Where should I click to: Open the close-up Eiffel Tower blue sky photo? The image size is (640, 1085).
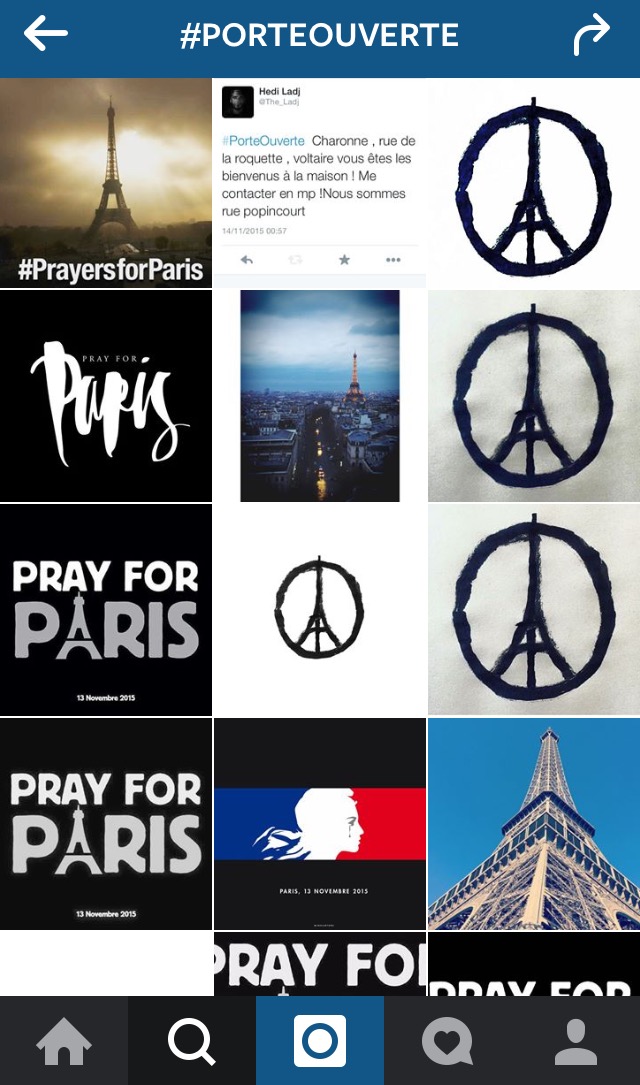tap(534, 823)
